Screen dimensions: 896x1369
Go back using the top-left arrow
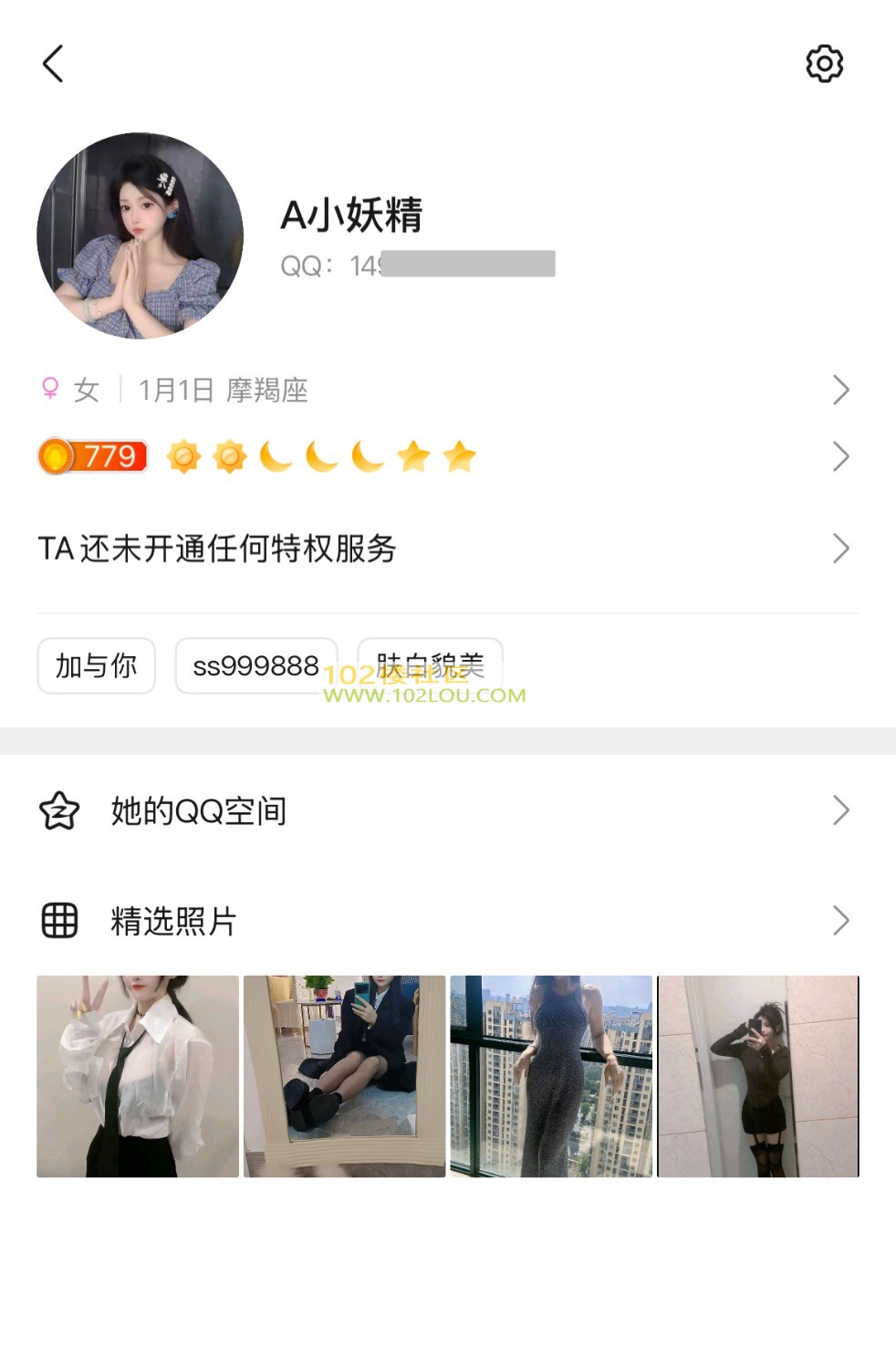click(x=53, y=64)
